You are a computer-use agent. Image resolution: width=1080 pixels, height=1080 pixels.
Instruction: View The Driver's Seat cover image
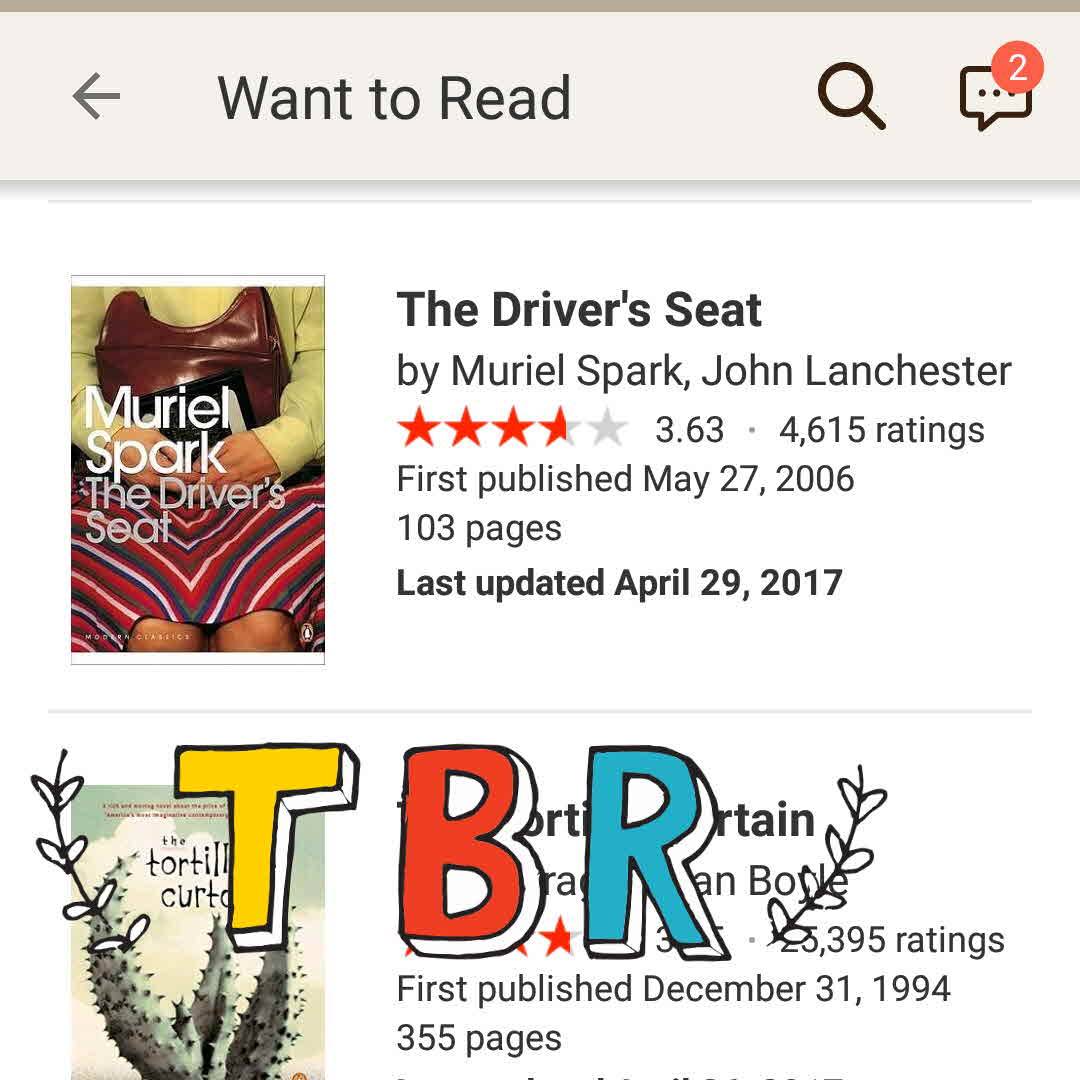(x=198, y=469)
